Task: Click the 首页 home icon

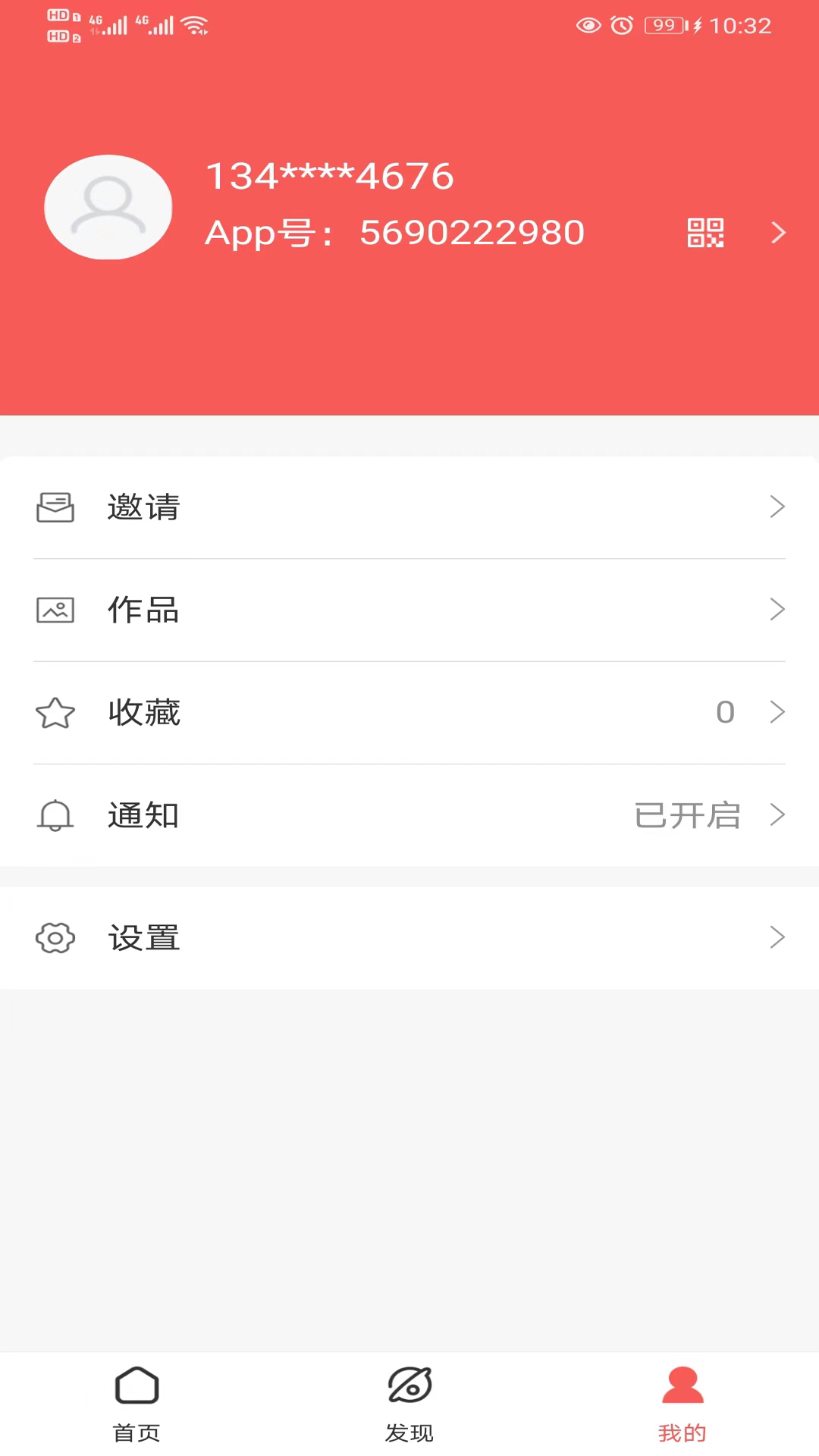Action: pos(136,1385)
